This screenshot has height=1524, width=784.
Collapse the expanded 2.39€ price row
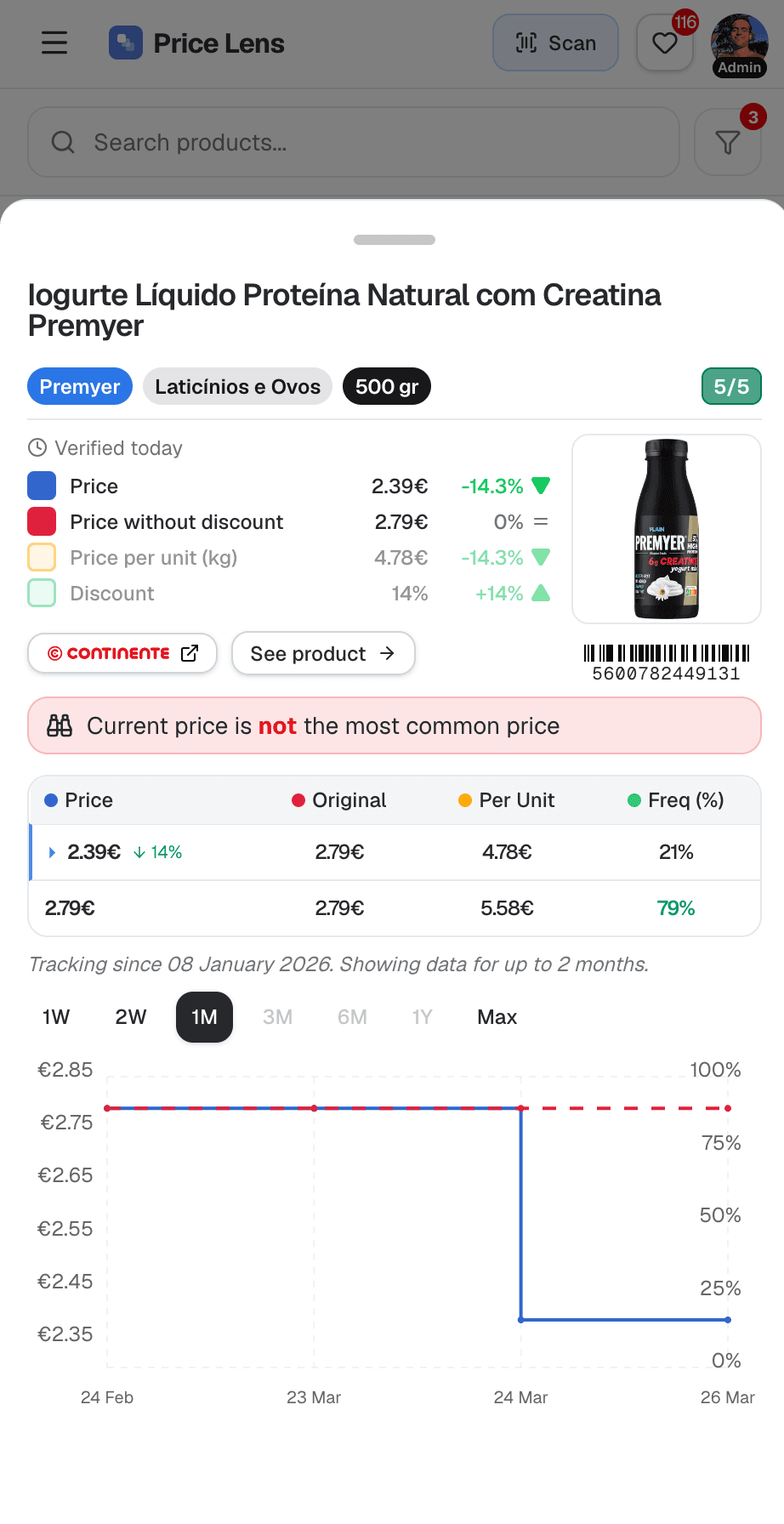[x=52, y=852]
